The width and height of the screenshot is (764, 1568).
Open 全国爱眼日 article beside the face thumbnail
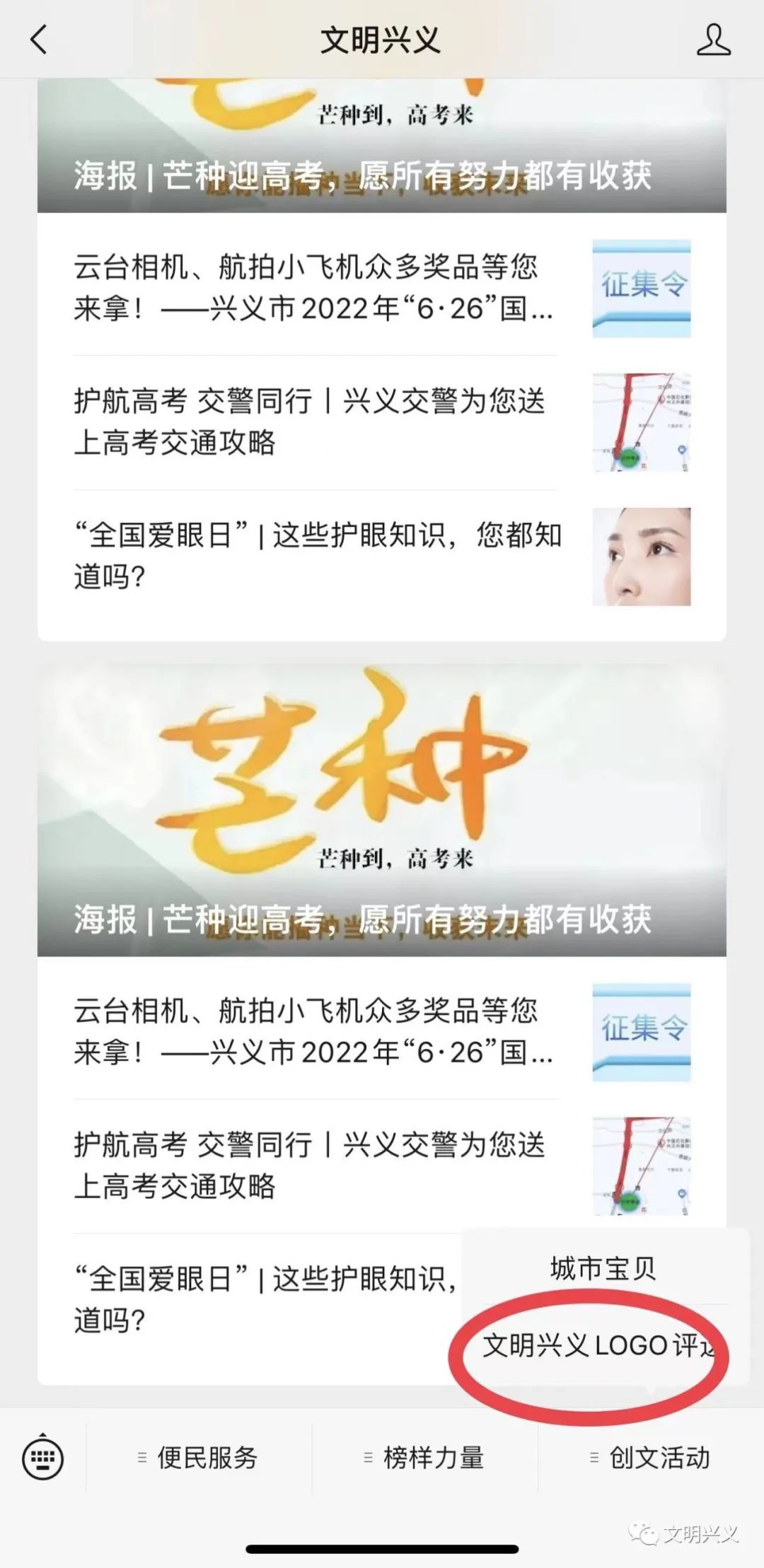(382, 557)
